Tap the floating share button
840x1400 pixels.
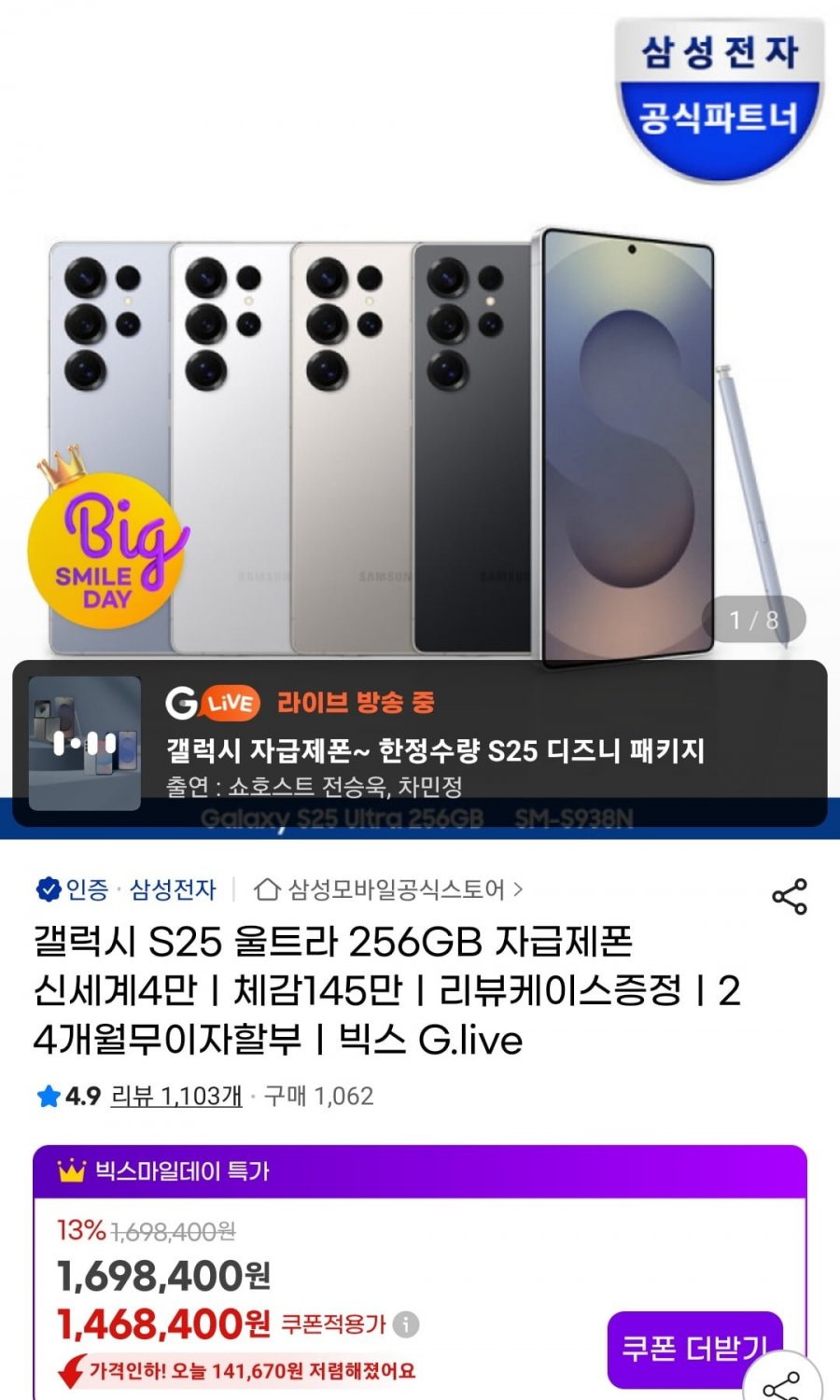[782, 1385]
